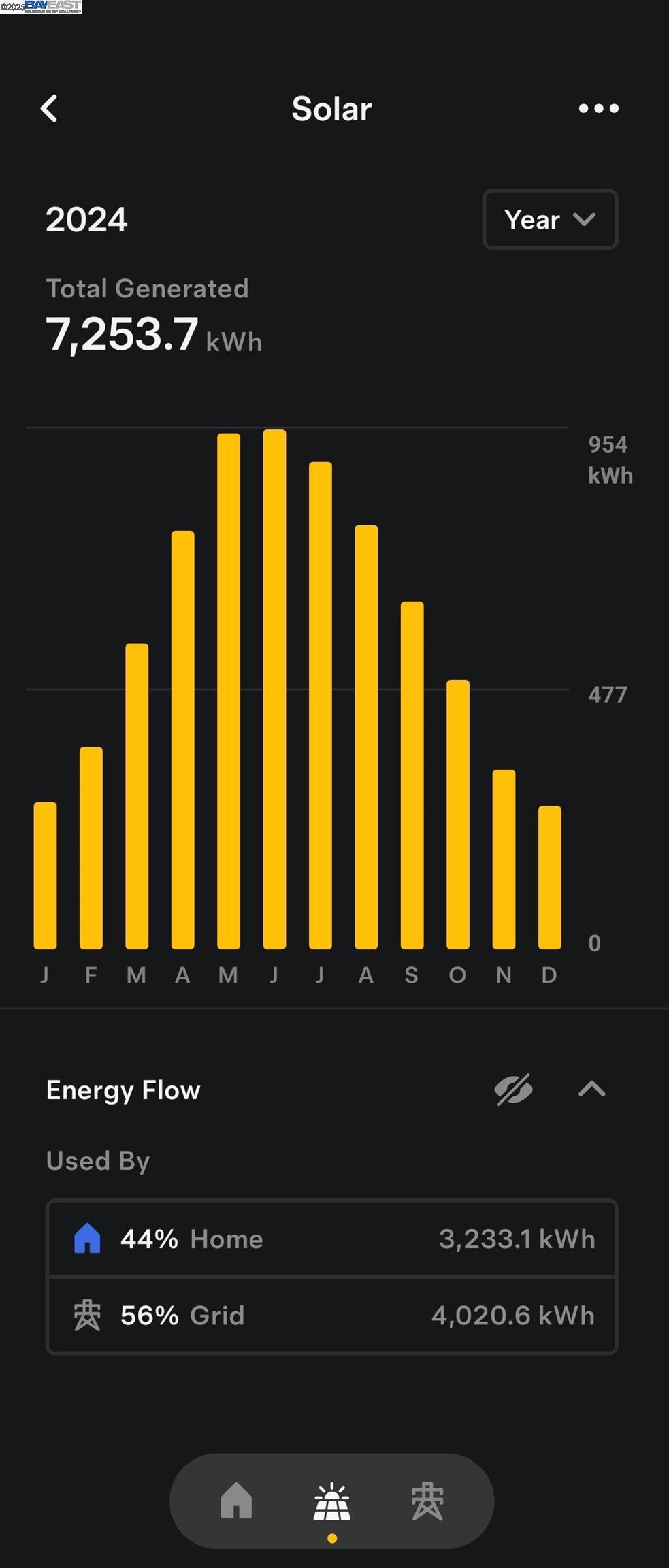Go back from the Solar screen
669x1568 pixels.
(49, 108)
